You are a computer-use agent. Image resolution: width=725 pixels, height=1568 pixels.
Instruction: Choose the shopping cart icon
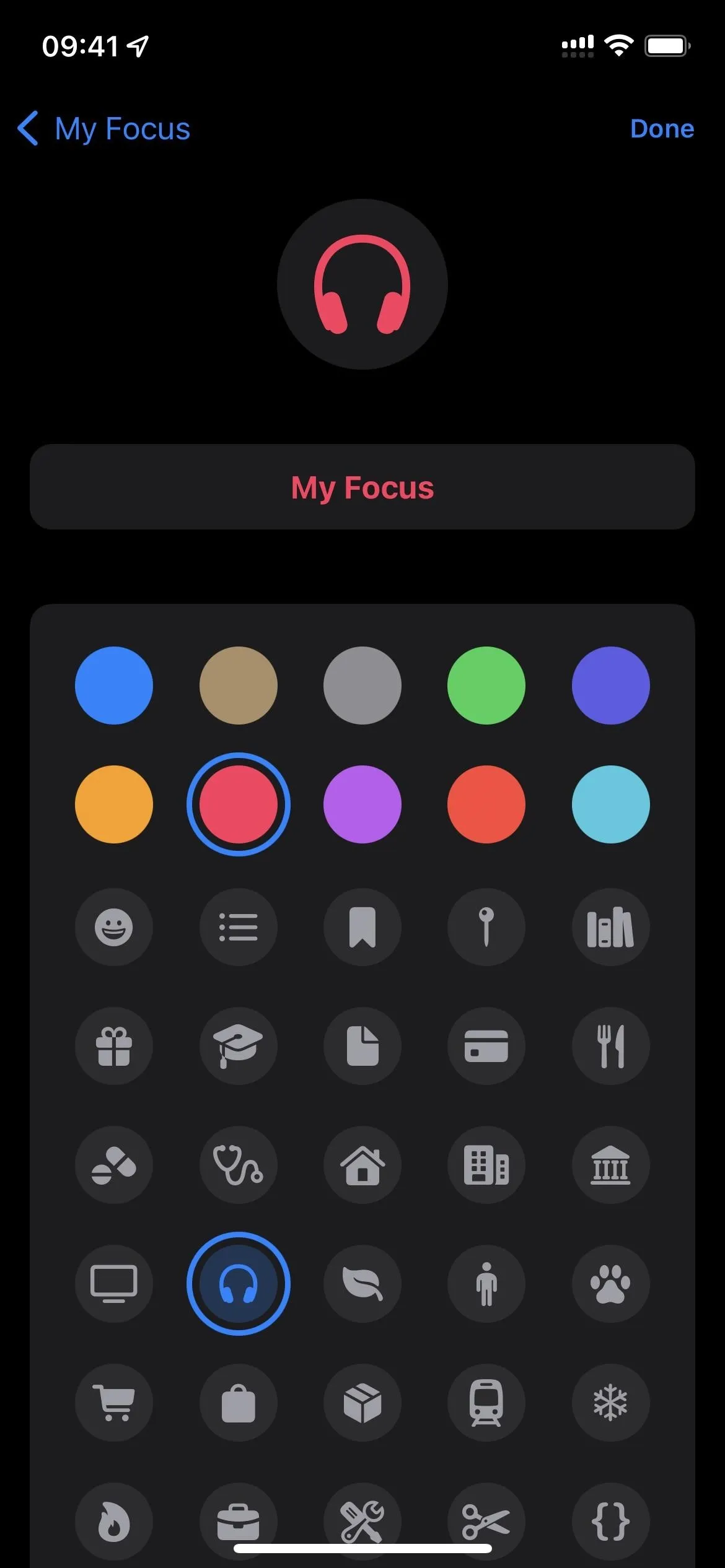click(114, 1403)
